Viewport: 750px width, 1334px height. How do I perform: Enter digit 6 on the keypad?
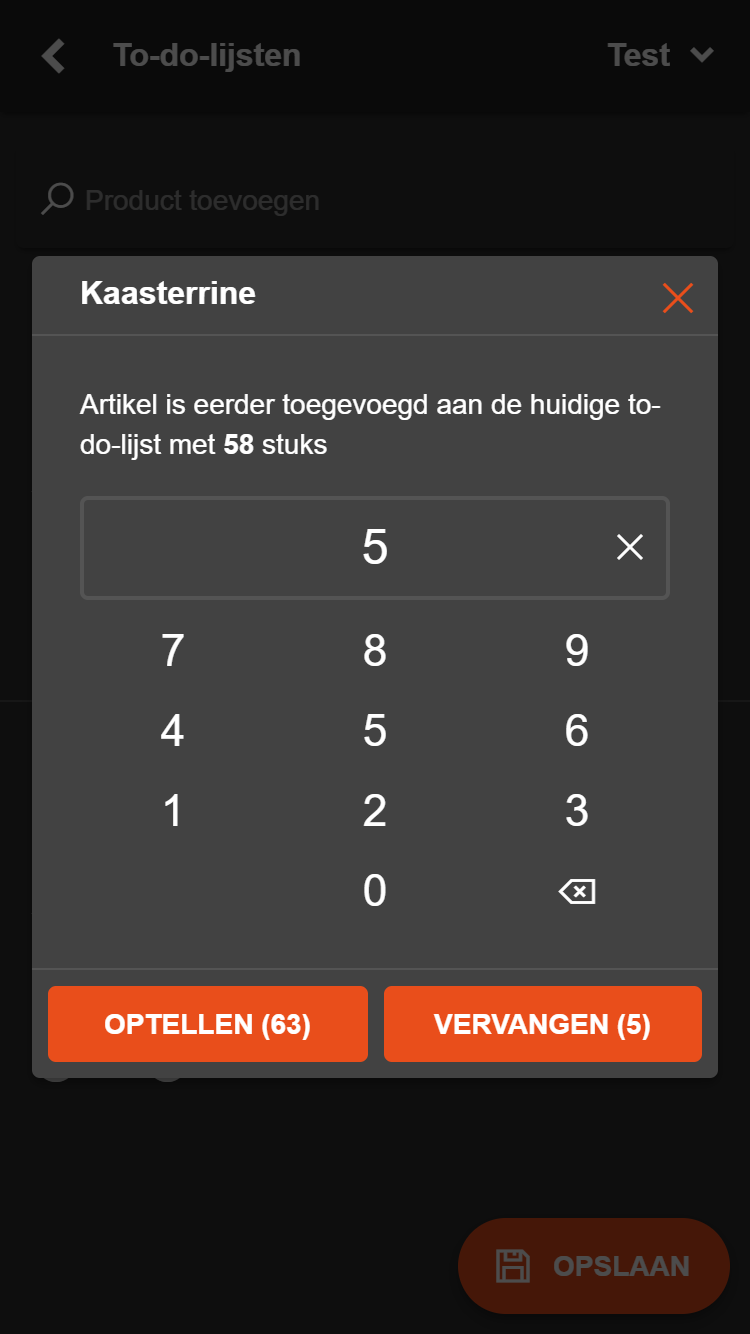pyautogui.click(x=576, y=731)
